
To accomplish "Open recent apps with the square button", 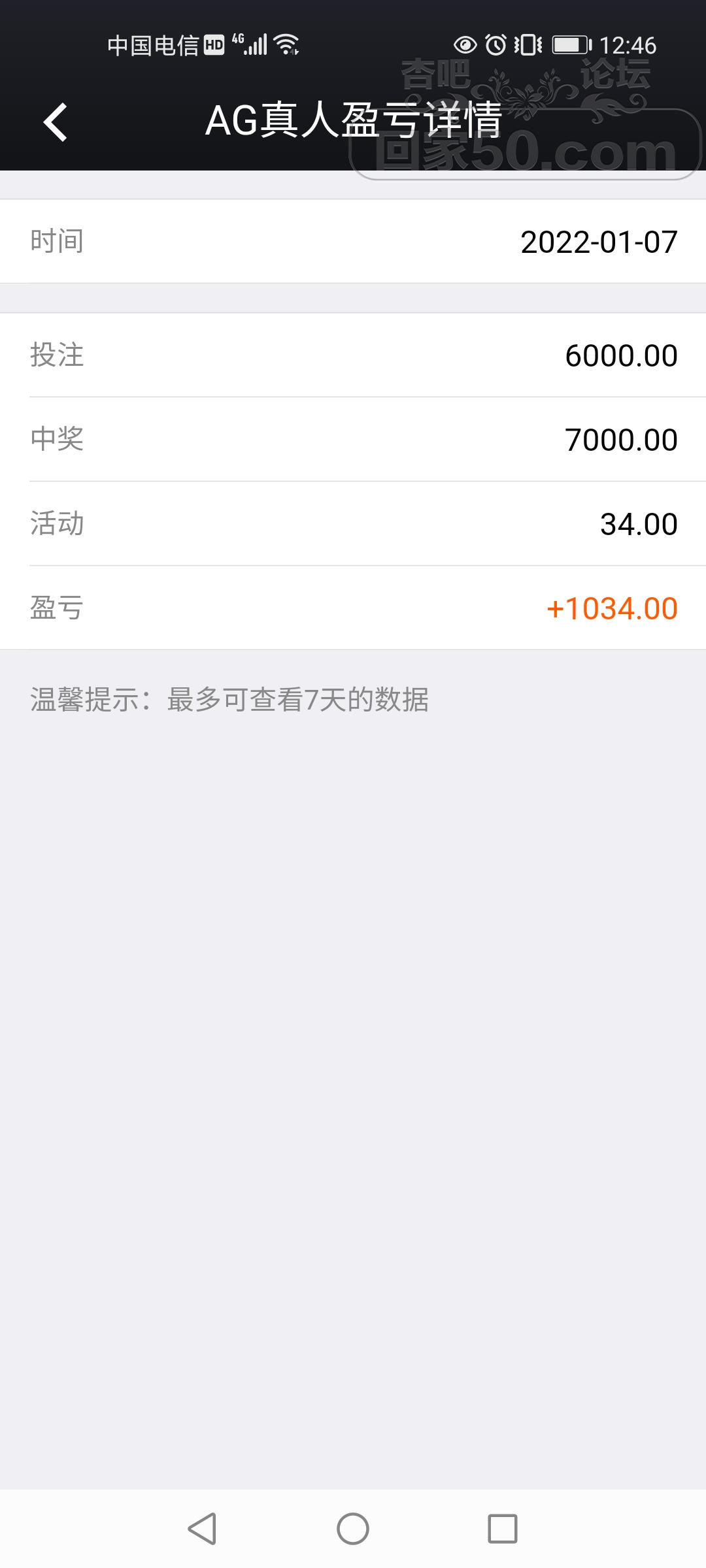I will [x=503, y=1529].
